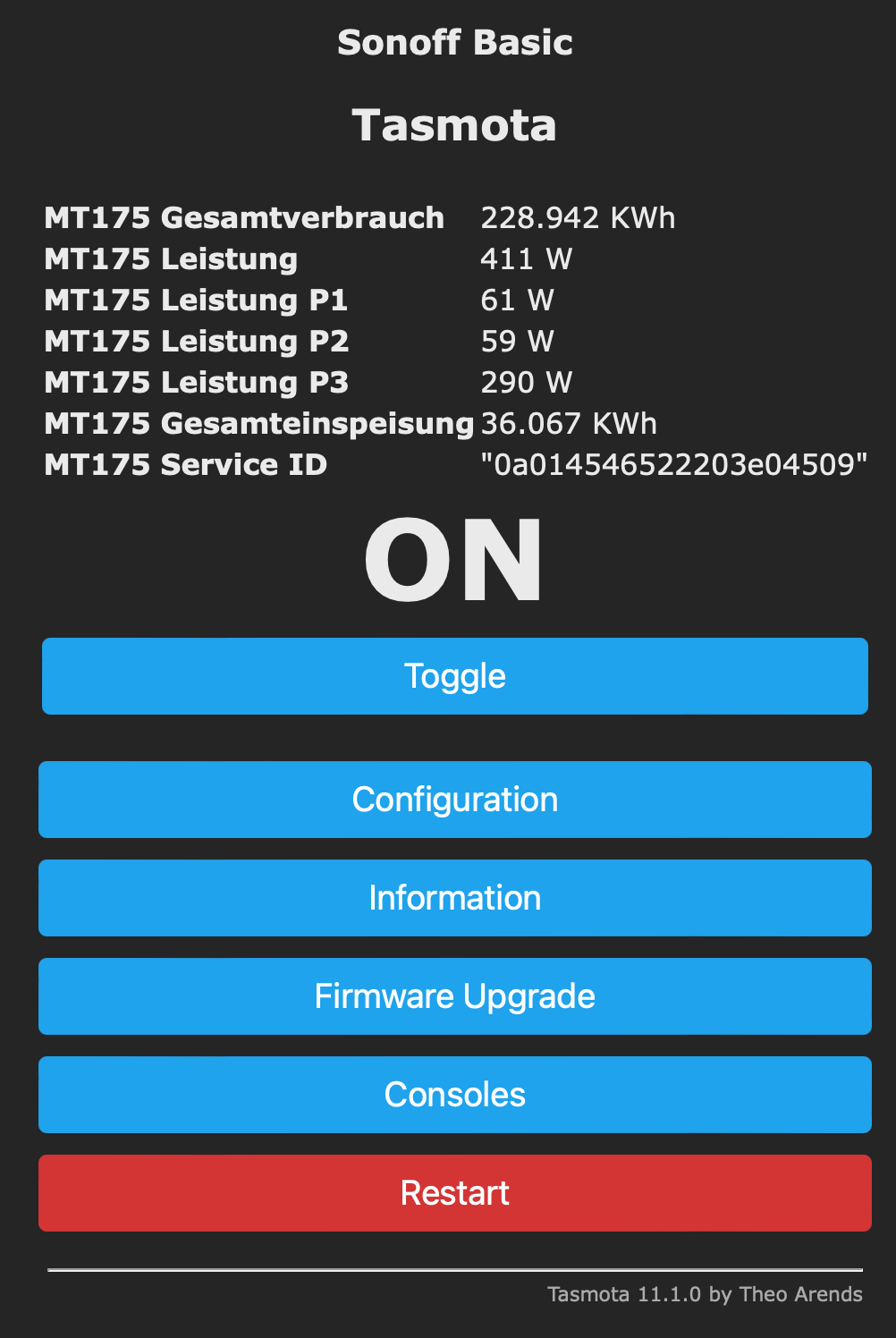Go to Firmware Upgrade
Screen dimensions: 896x1338
pos(454,996)
